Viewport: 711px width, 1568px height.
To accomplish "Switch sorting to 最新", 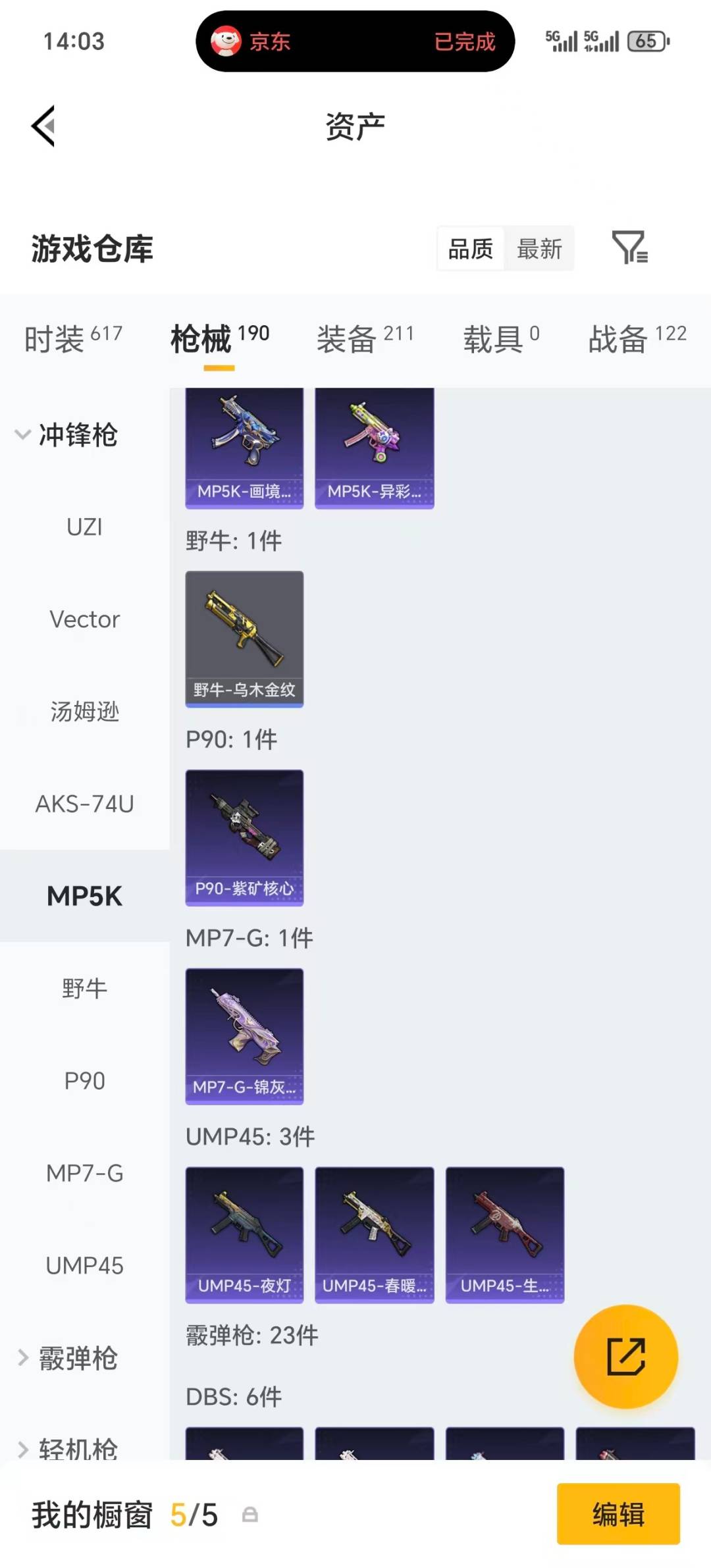I will (x=539, y=249).
